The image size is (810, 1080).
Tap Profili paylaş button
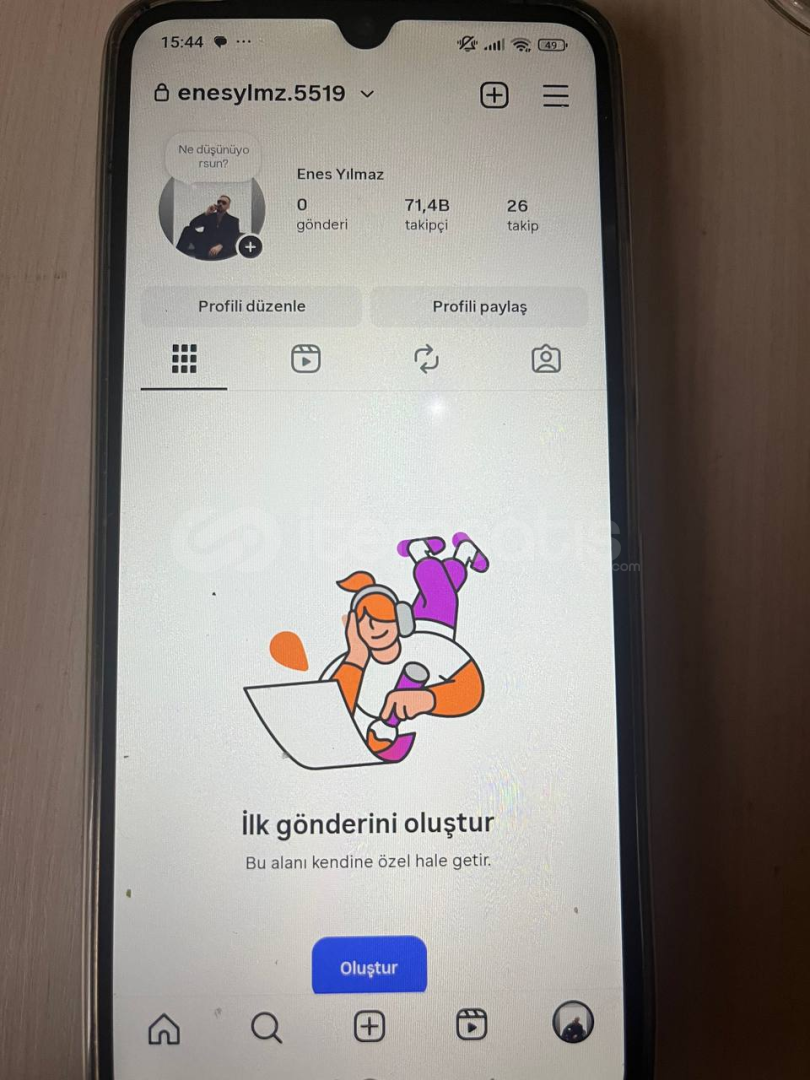[479, 307]
